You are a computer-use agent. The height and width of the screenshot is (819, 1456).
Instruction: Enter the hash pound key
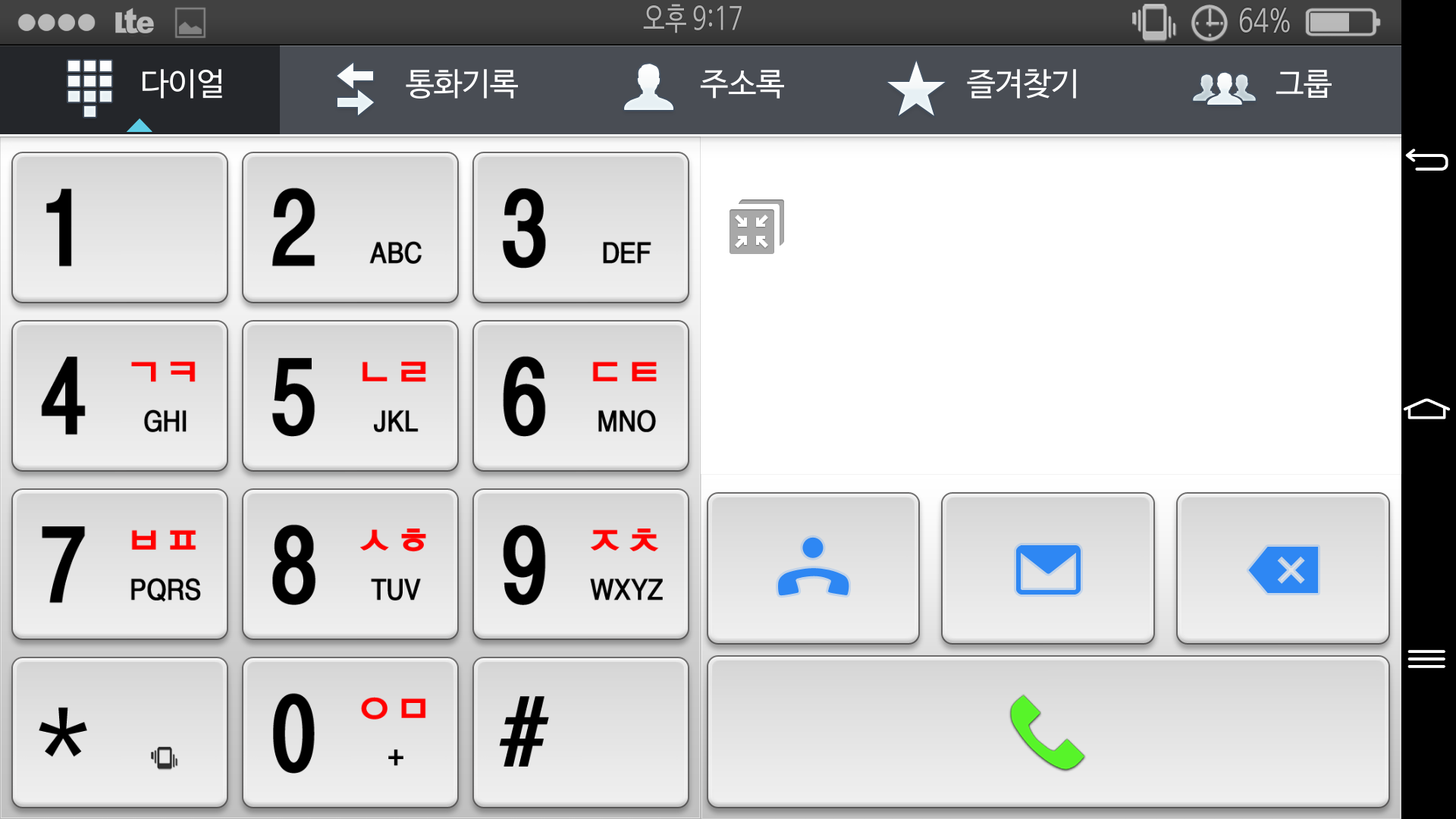pos(581,733)
